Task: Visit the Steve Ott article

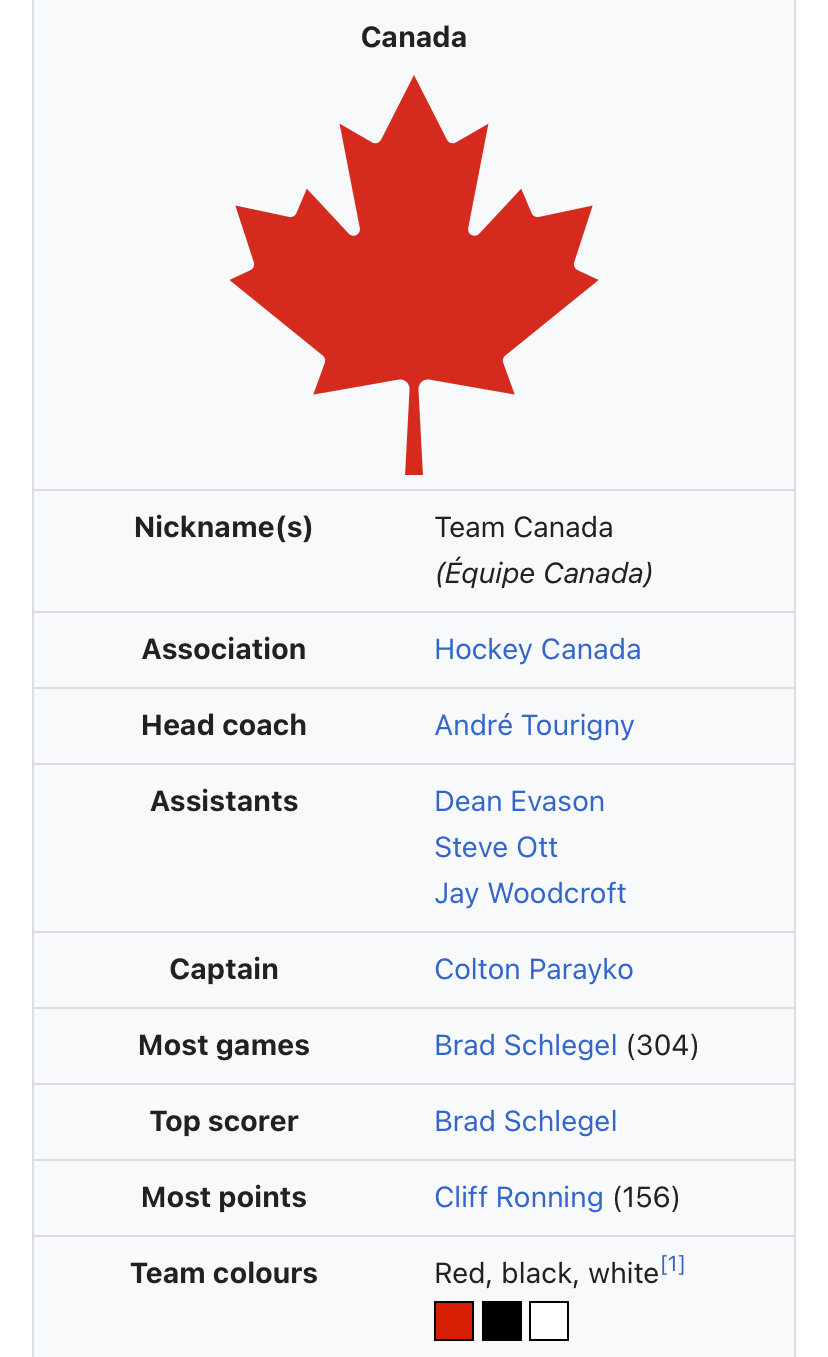Action: tap(496, 848)
